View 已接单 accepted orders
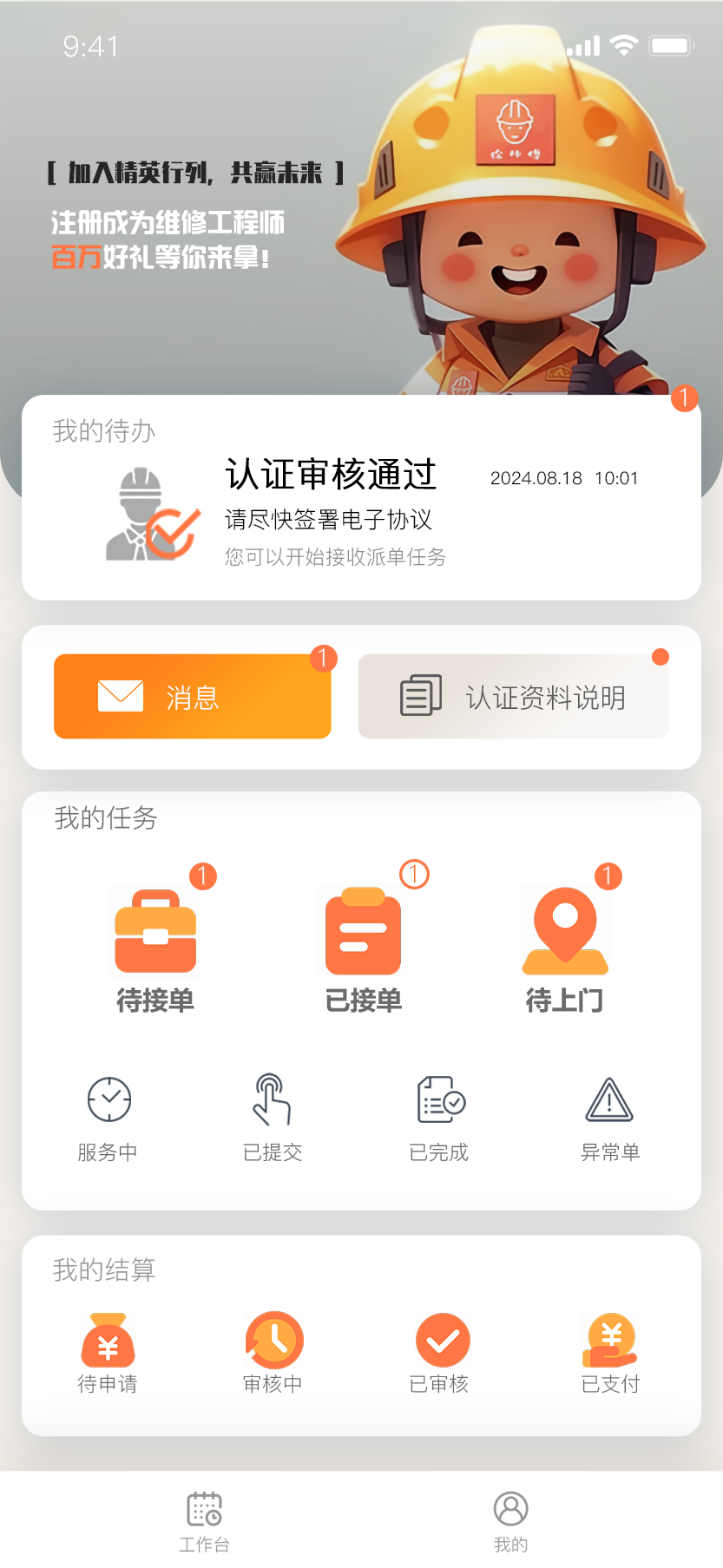Image resolution: width=723 pixels, height=1568 pixels. pyautogui.click(x=363, y=950)
